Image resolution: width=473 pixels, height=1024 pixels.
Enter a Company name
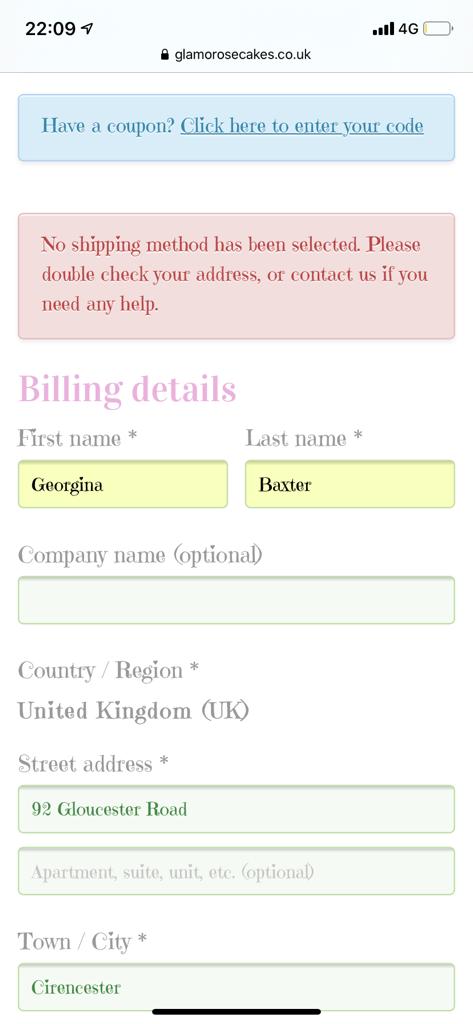point(236,600)
